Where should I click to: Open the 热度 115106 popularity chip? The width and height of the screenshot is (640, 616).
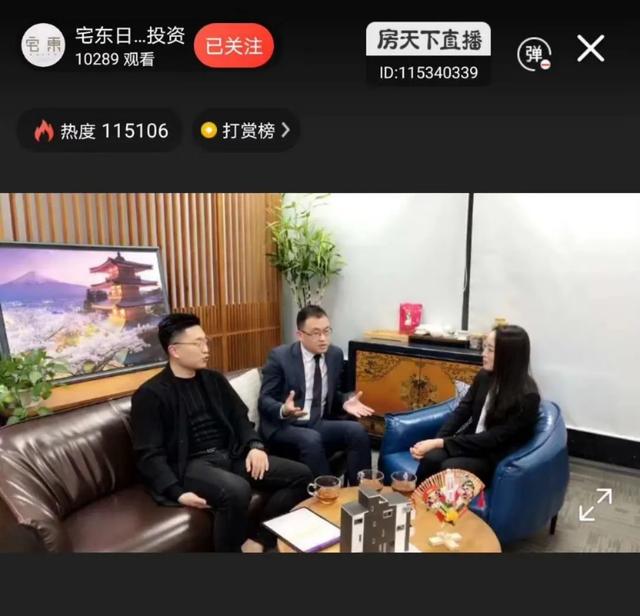pyautogui.click(x=100, y=131)
